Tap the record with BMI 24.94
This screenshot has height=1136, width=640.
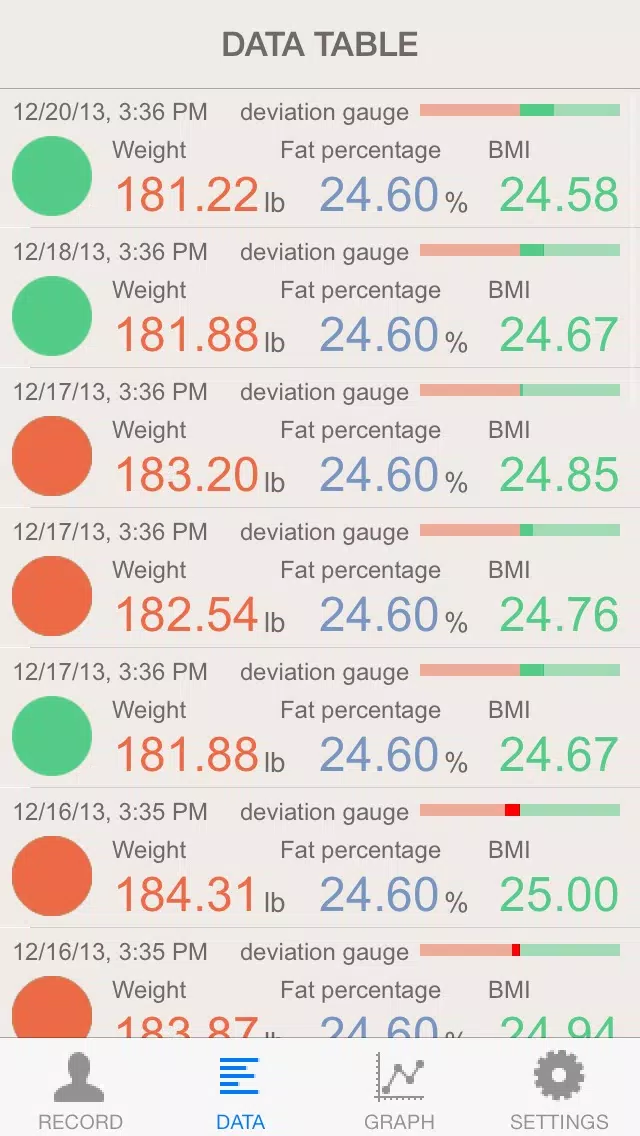tap(320, 982)
